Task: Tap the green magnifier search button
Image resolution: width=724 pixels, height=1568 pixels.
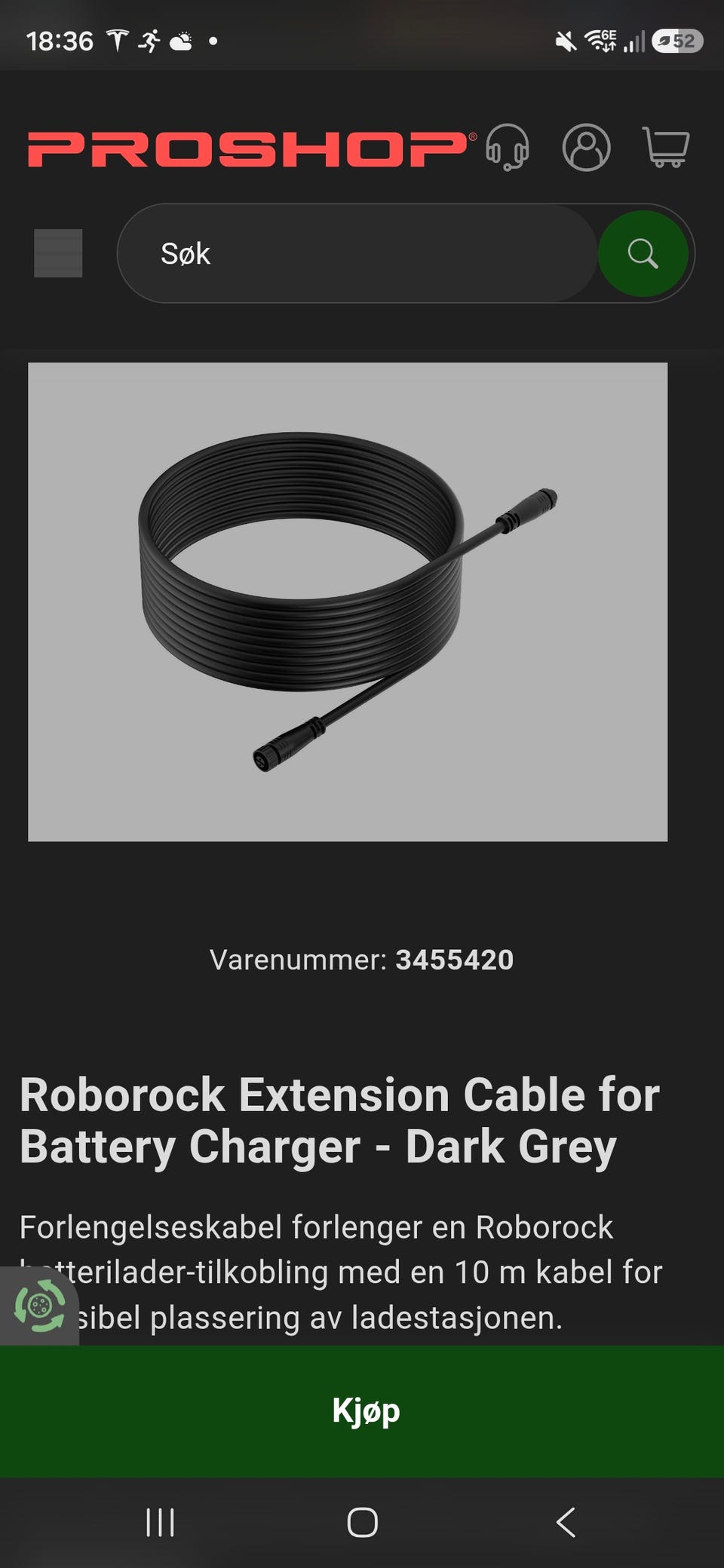Action: pyautogui.click(x=643, y=253)
